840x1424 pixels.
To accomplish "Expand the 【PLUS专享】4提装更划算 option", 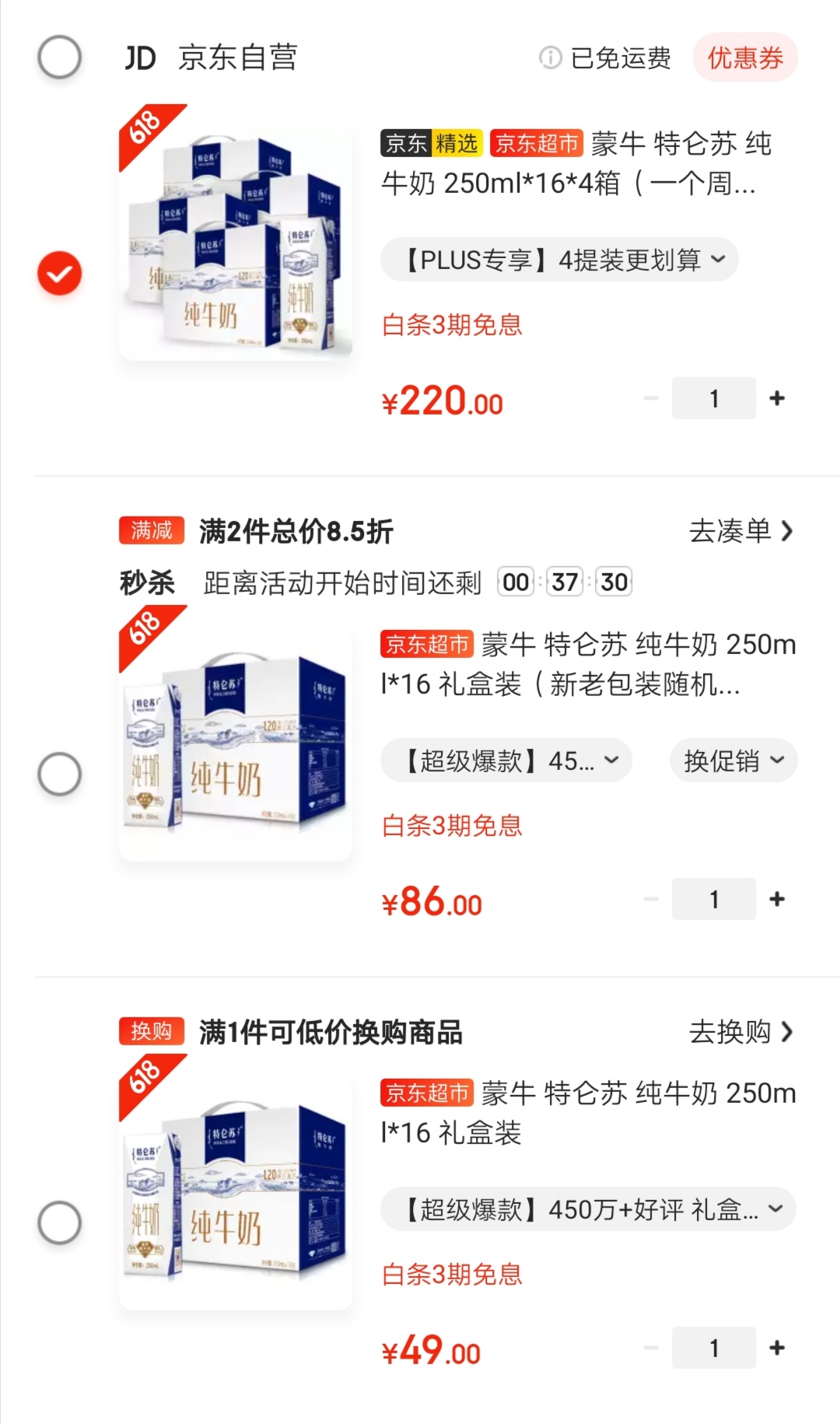I will point(558,260).
